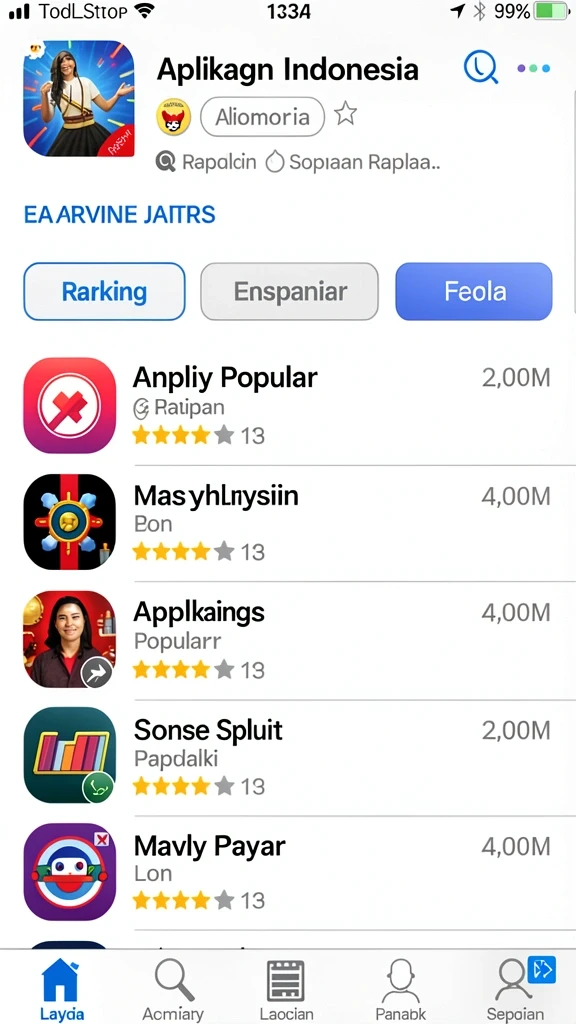Open the Mavly Payar app row

pyautogui.click(x=288, y=872)
